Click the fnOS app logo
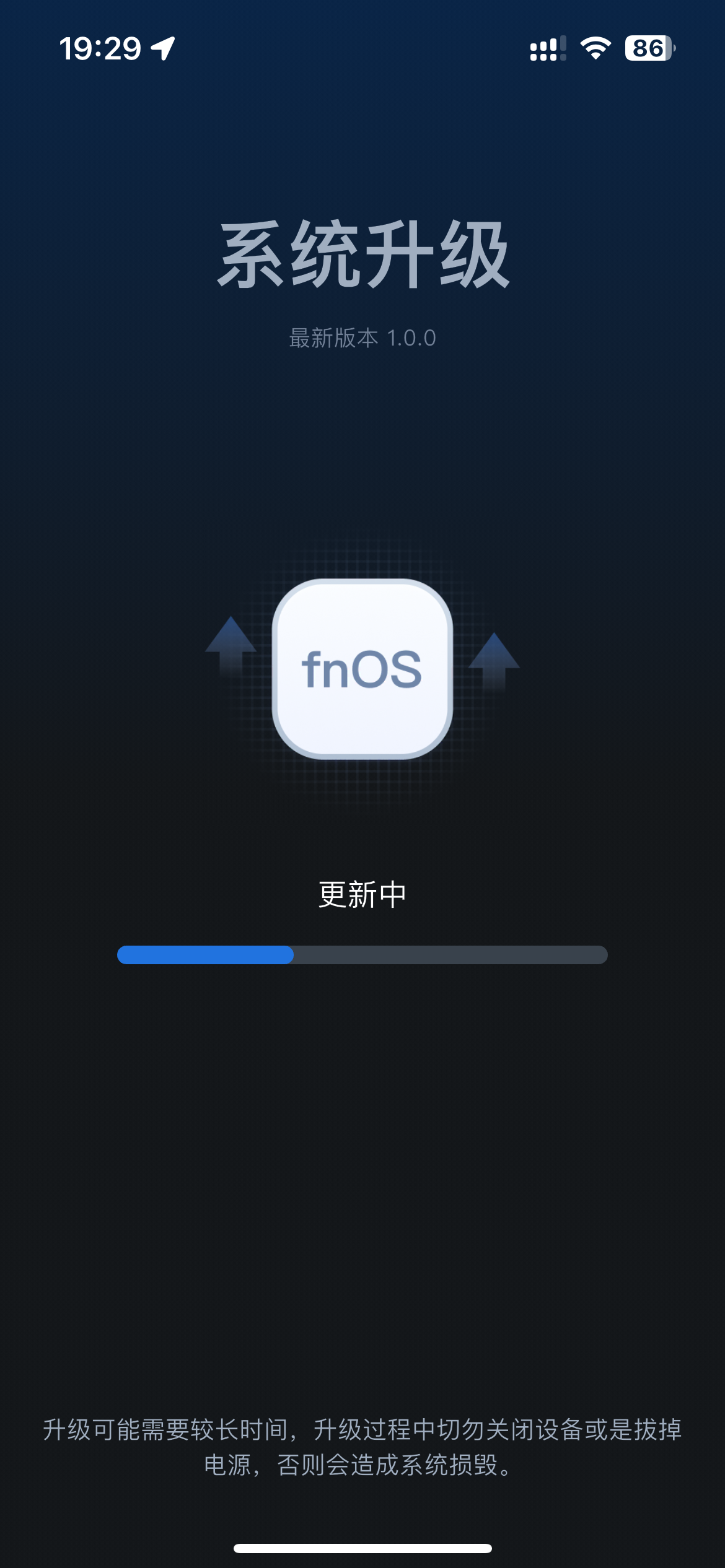This screenshot has height=1568, width=725. [x=362, y=668]
